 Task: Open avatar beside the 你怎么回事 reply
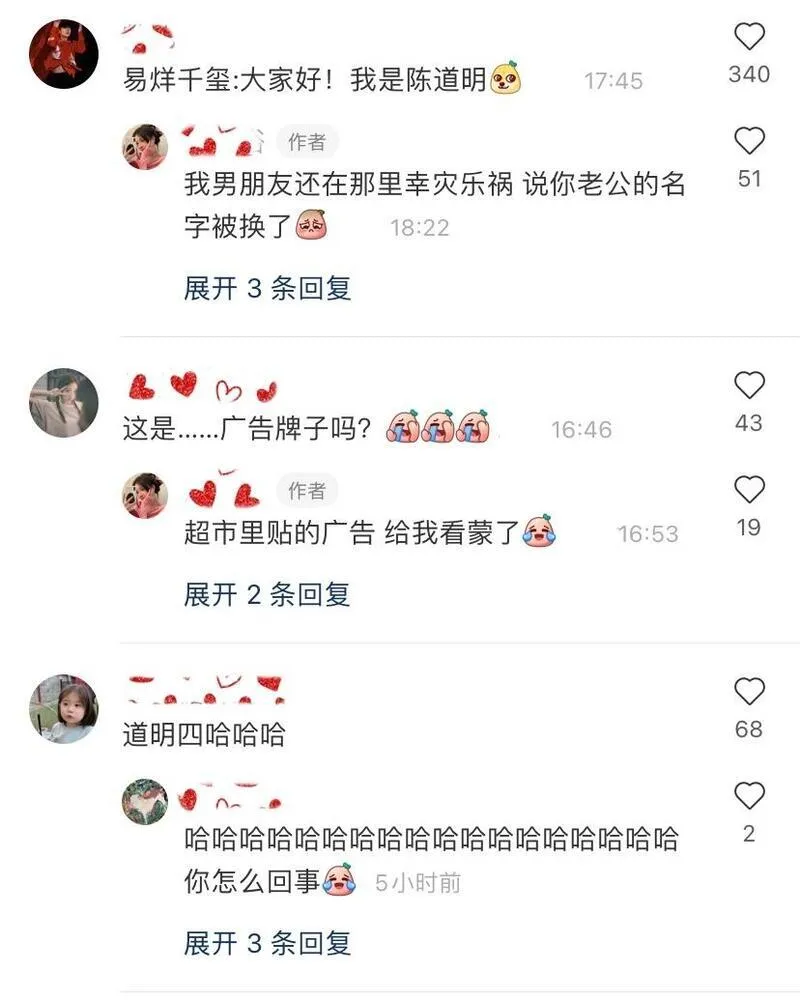[145, 802]
